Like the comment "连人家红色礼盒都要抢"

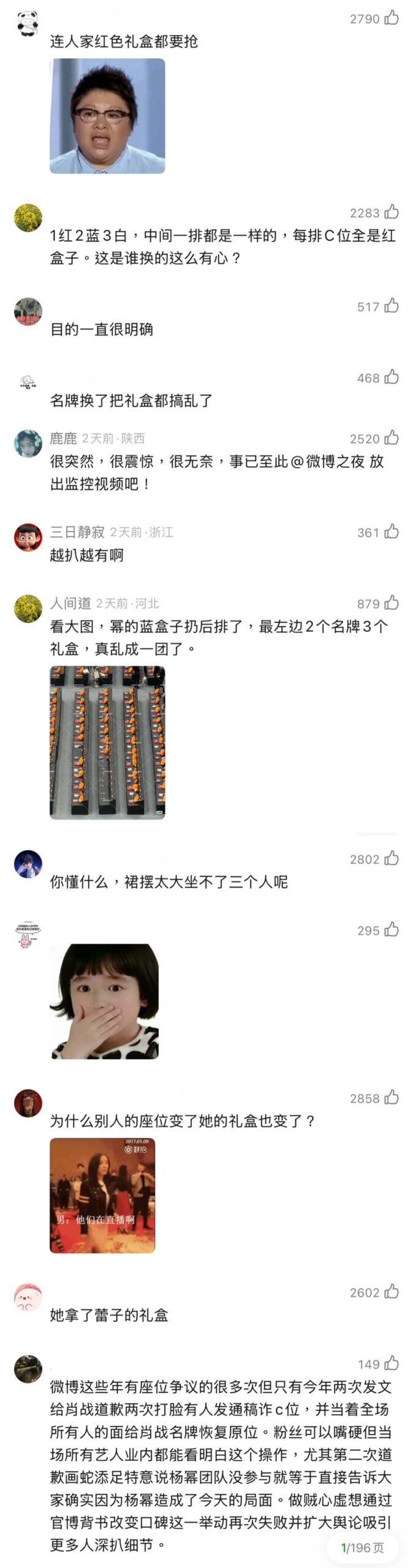(x=392, y=18)
